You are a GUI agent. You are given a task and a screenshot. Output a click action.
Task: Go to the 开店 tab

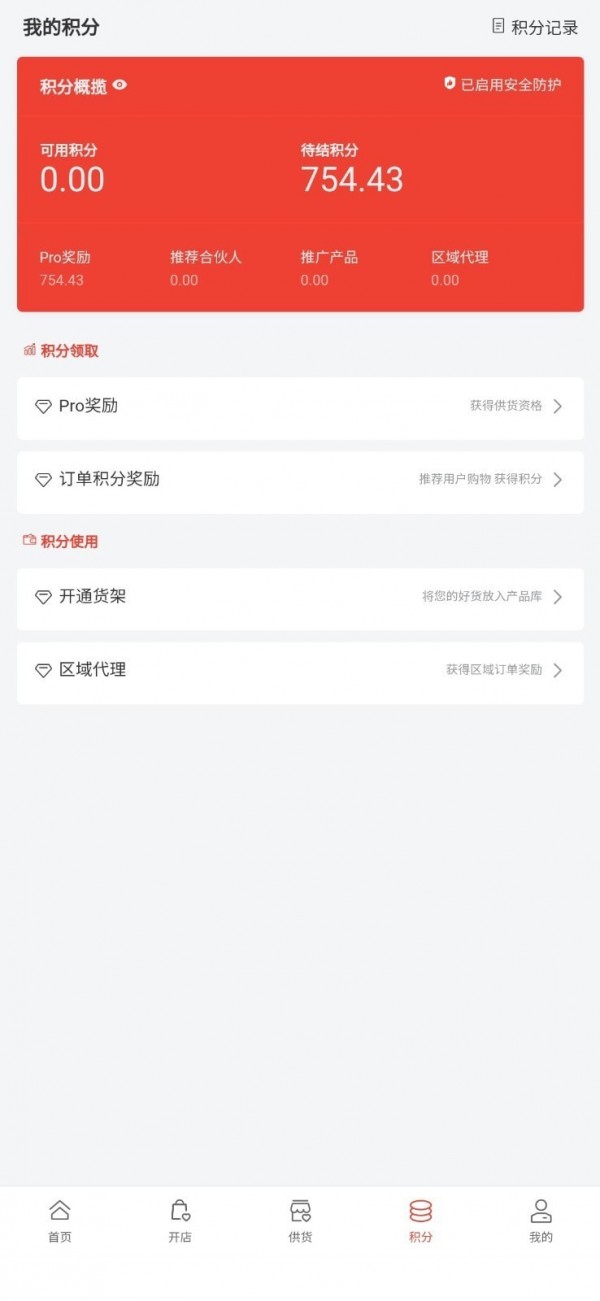[180, 1221]
